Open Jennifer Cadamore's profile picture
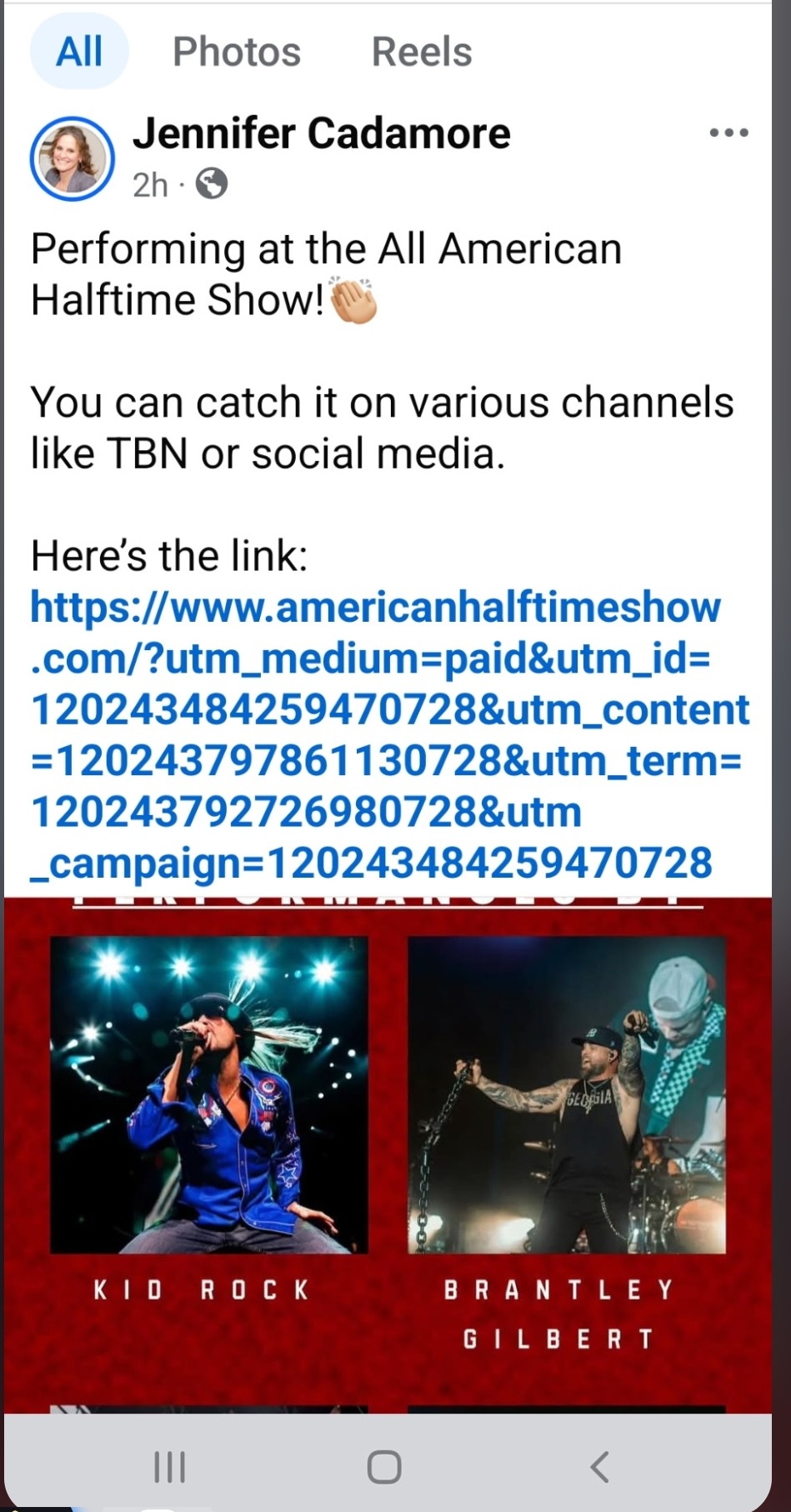The image size is (791, 1512). click(72, 159)
